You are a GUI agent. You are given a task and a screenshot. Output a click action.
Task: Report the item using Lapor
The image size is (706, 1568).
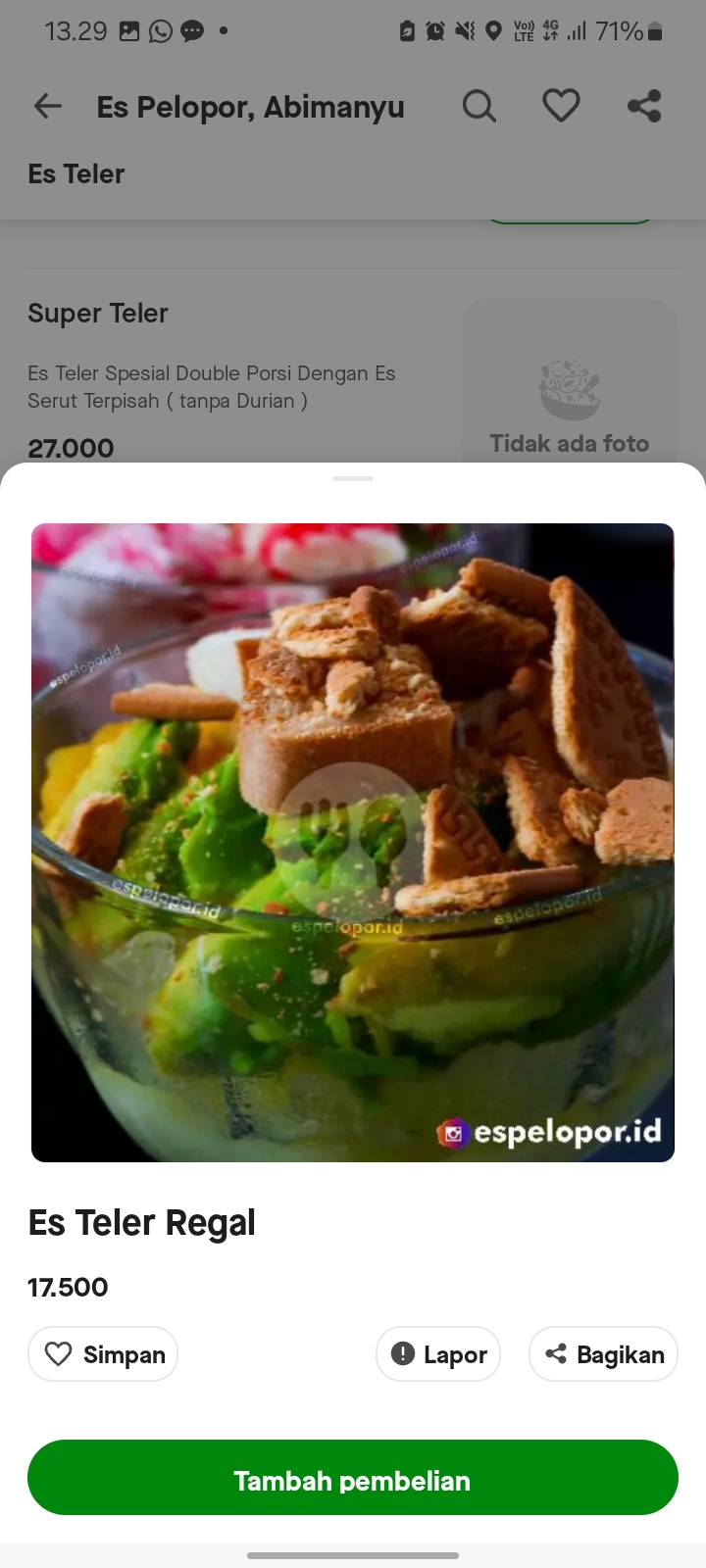tap(438, 1354)
